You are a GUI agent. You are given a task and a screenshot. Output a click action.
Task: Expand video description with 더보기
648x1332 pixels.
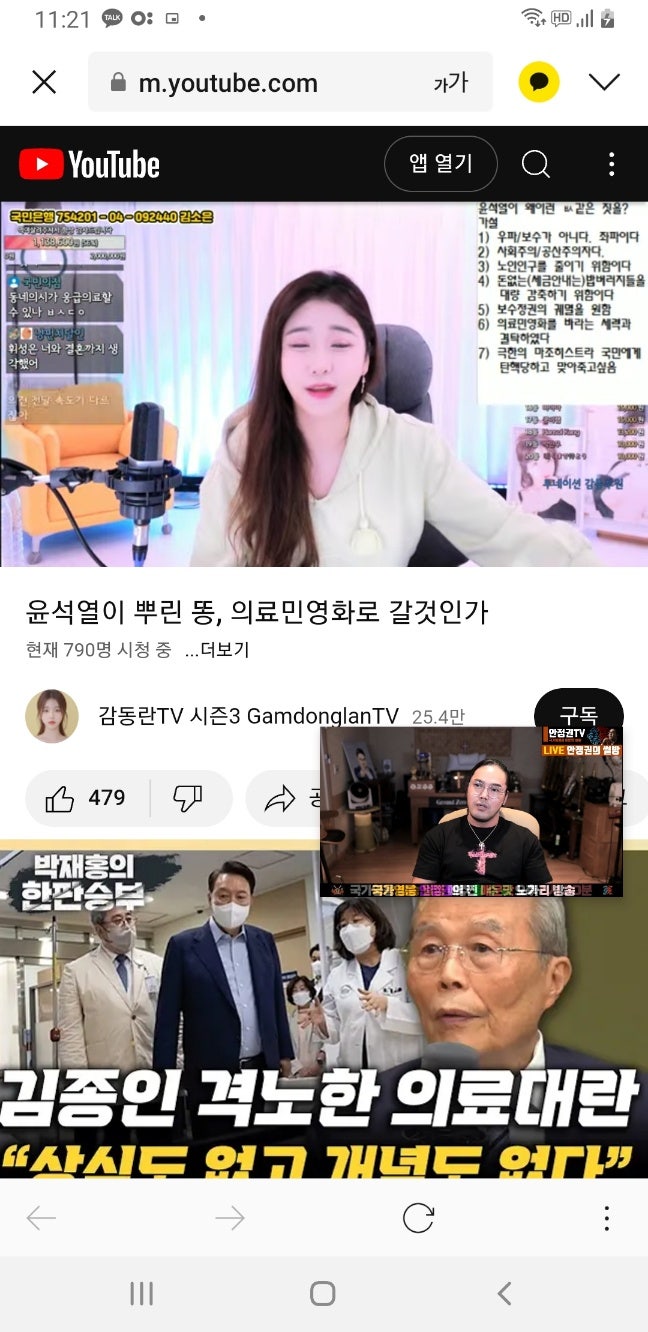pyautogui.click(x=218, y=650)
